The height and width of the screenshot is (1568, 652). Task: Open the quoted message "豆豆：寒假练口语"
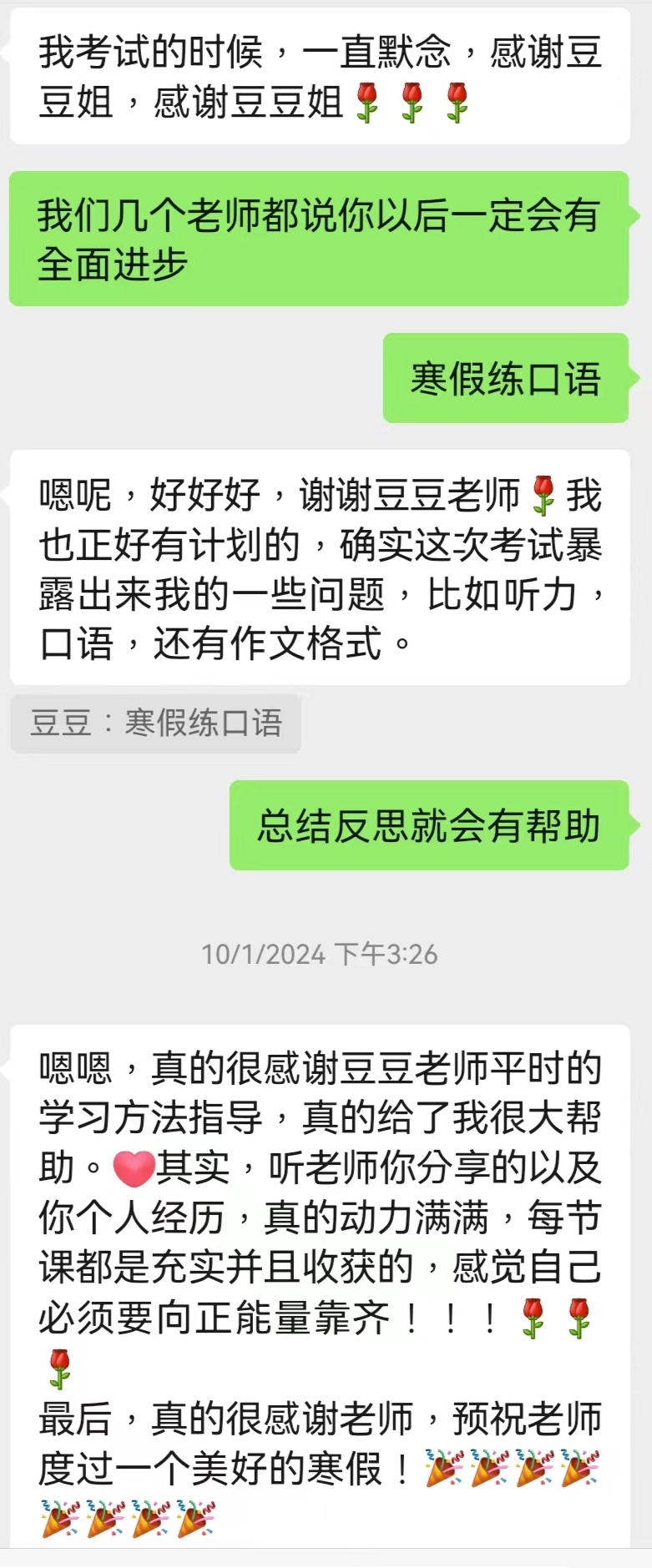coord(156,723)
